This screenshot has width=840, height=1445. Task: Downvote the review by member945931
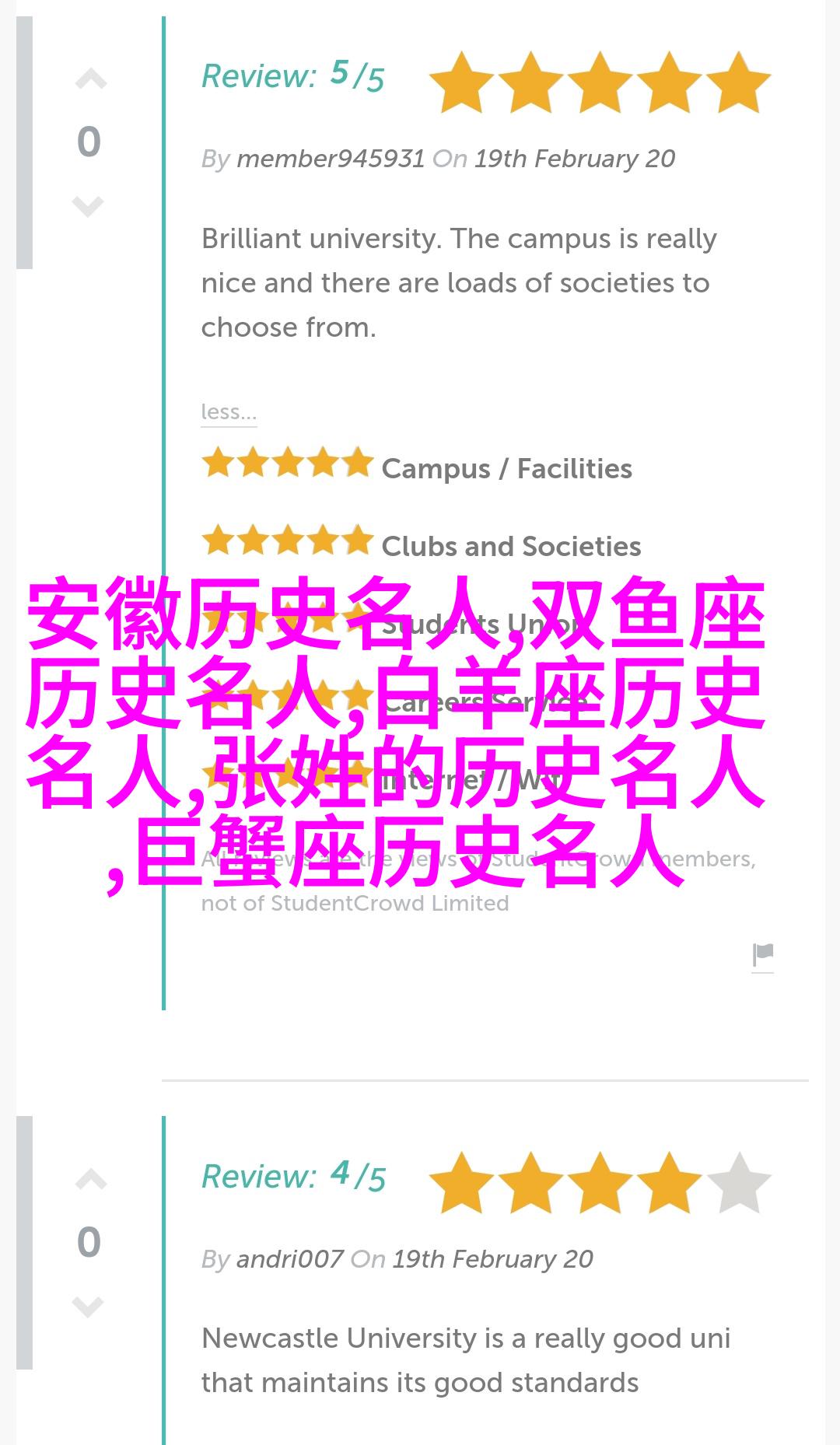coord(88,206)
